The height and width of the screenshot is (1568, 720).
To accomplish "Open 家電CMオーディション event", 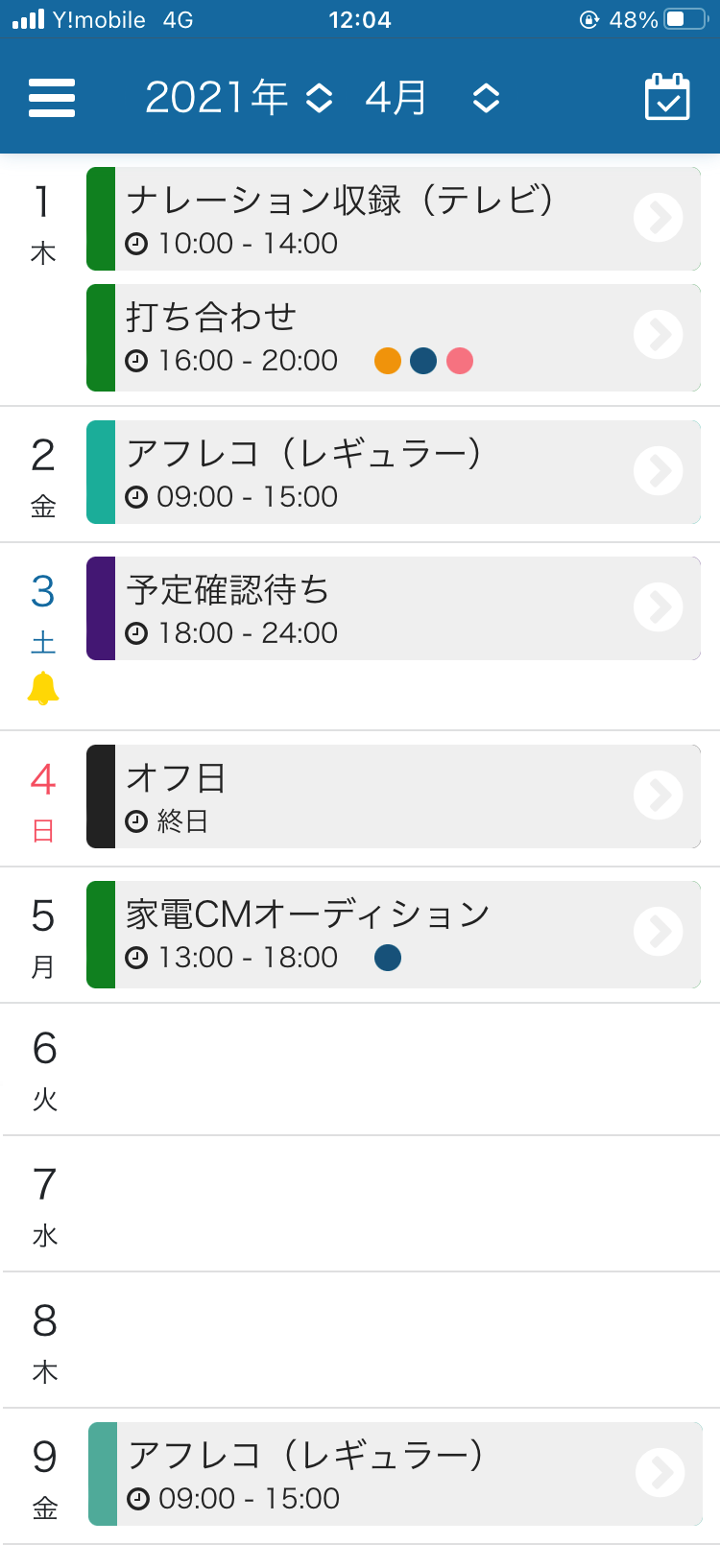I will coord(394,935).
